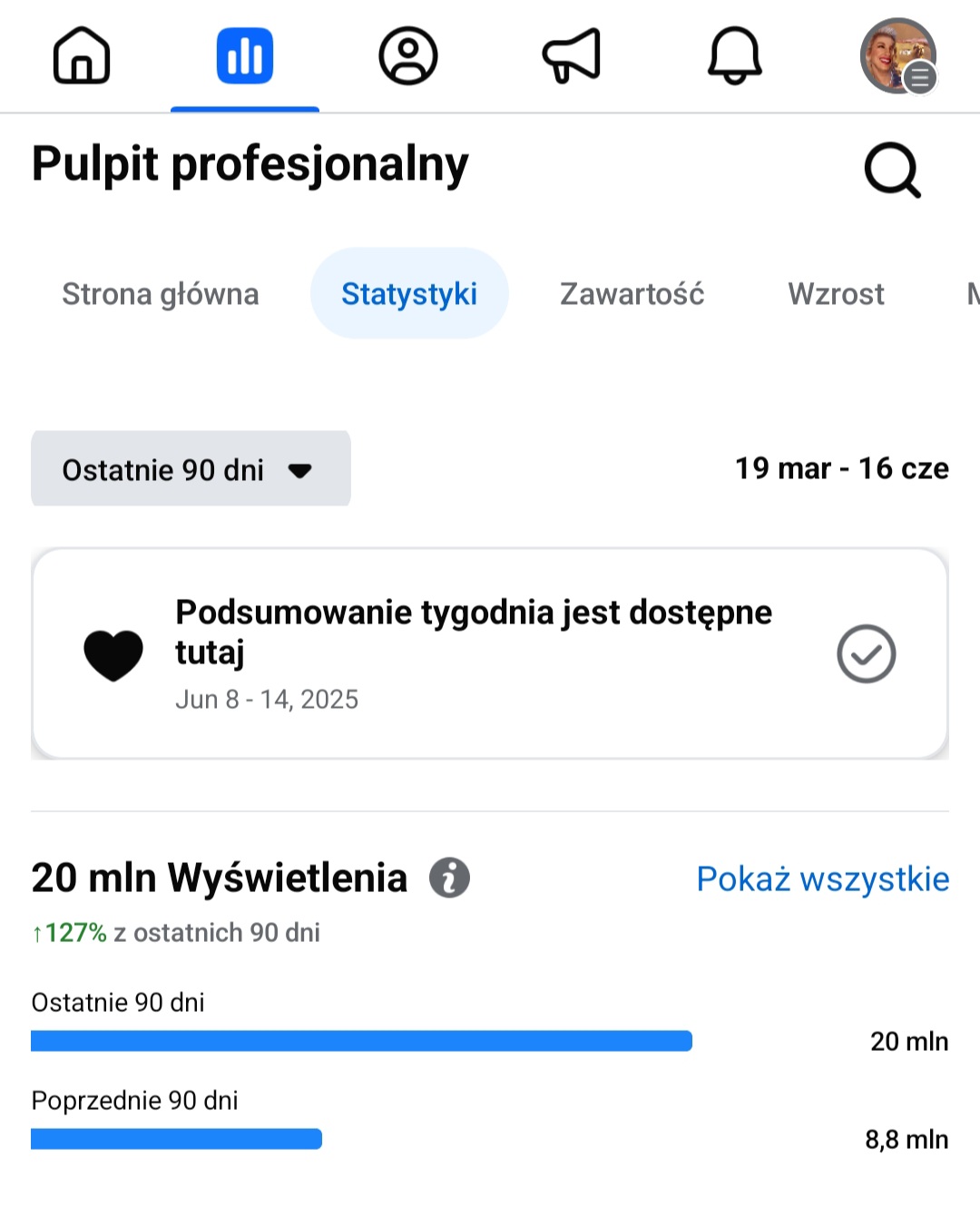Mark the weekly summary as done

pos(867,653)
